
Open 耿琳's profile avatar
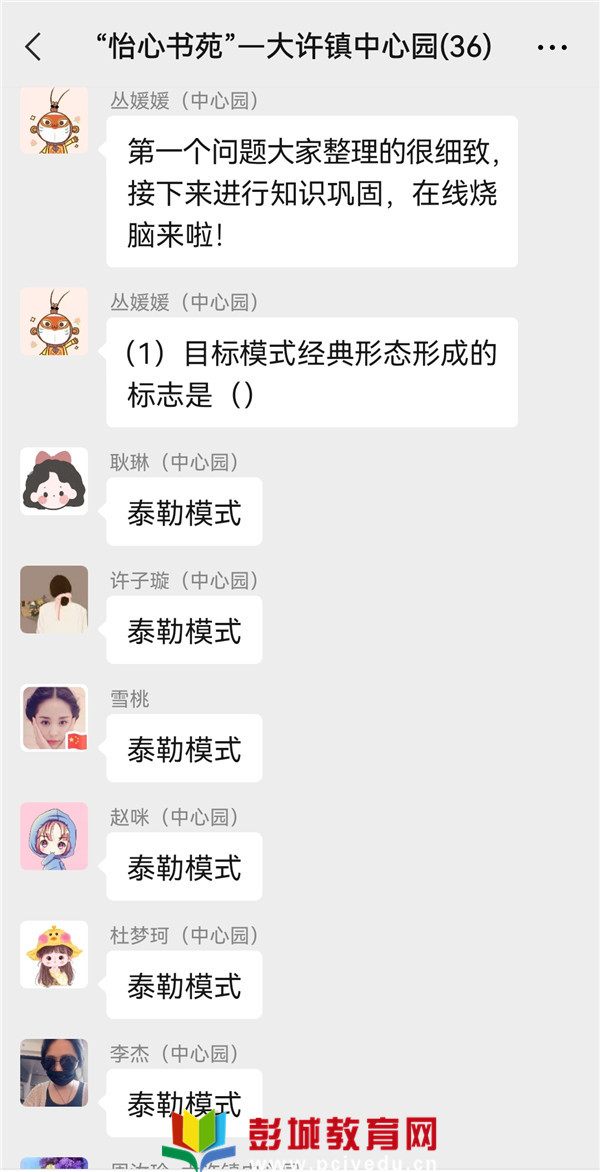coord(54,482)
